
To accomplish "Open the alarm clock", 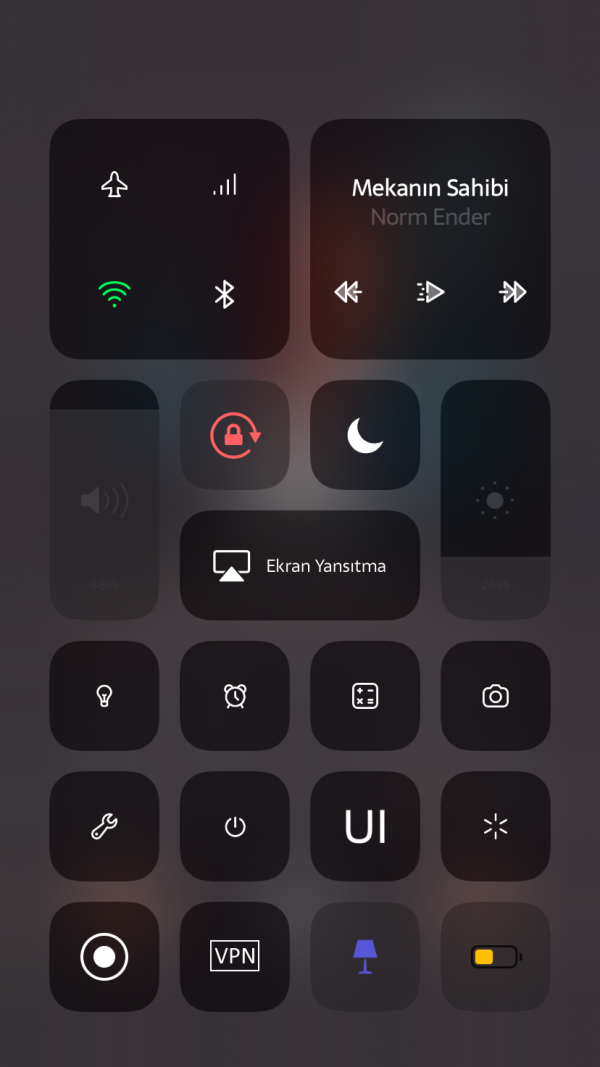I will coord(235,696).
